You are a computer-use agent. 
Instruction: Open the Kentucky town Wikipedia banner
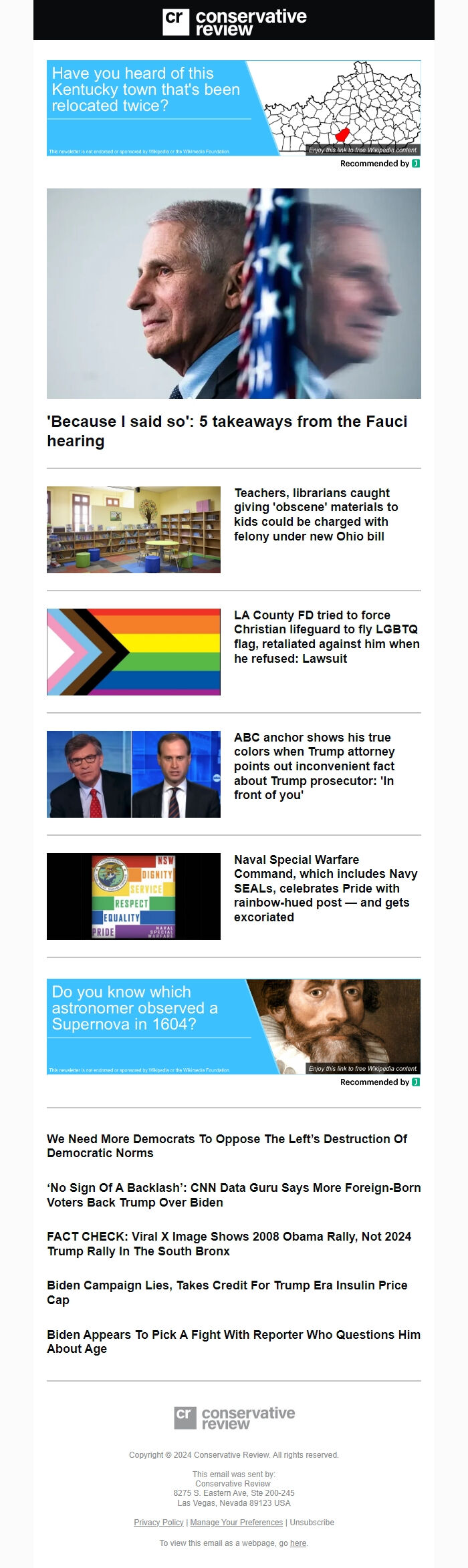233,108
